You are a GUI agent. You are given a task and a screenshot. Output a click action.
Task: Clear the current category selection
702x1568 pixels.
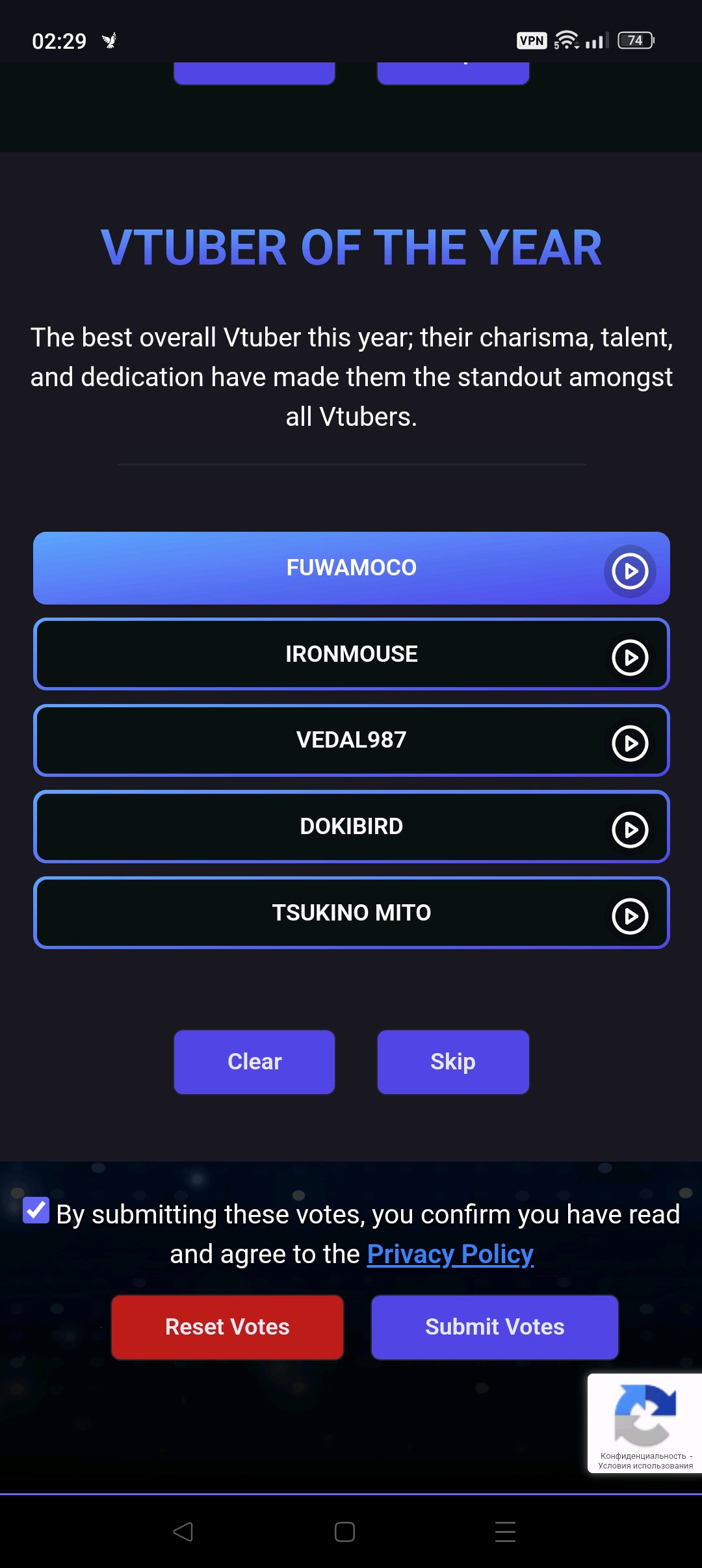pyautogui.click(x=254, y=1062)
